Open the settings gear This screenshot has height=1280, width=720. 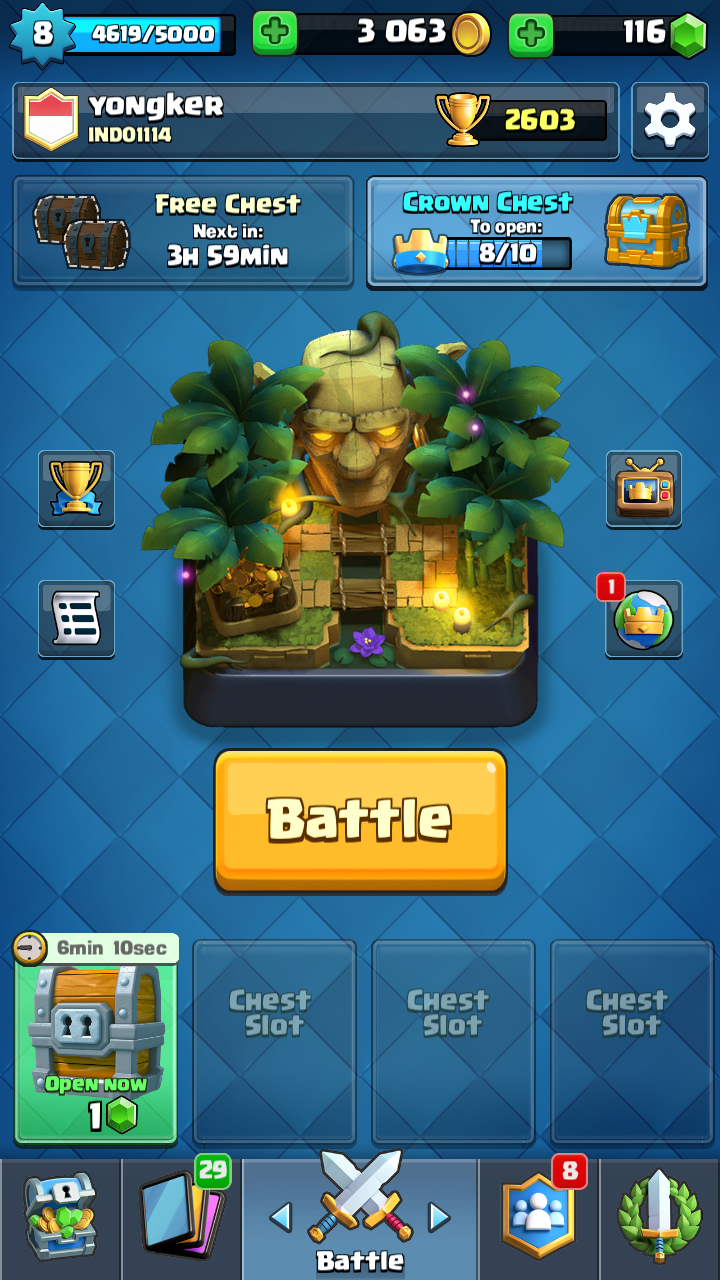(x=669, y=120)
